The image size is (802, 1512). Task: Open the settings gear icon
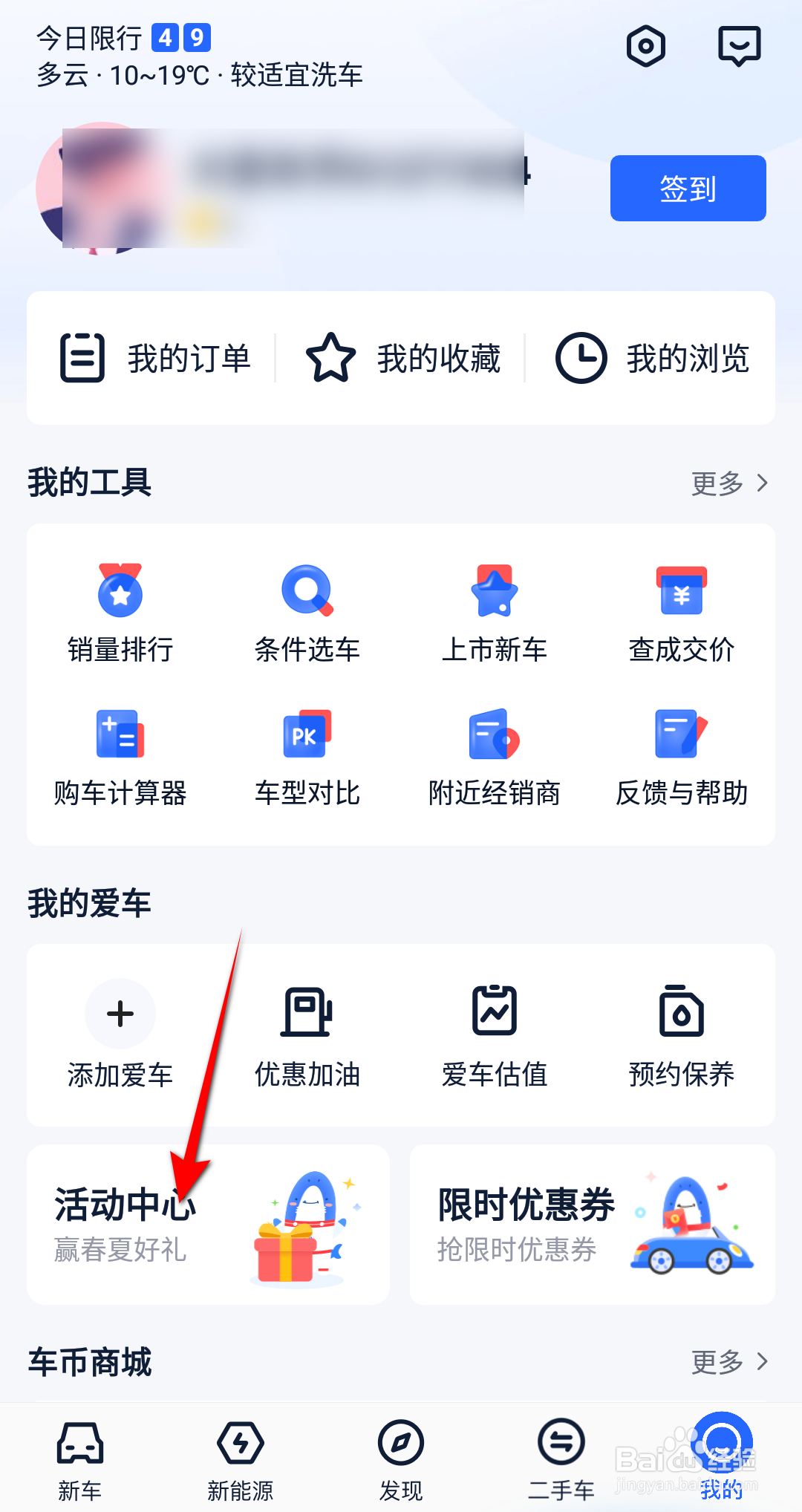click(645, 46)
